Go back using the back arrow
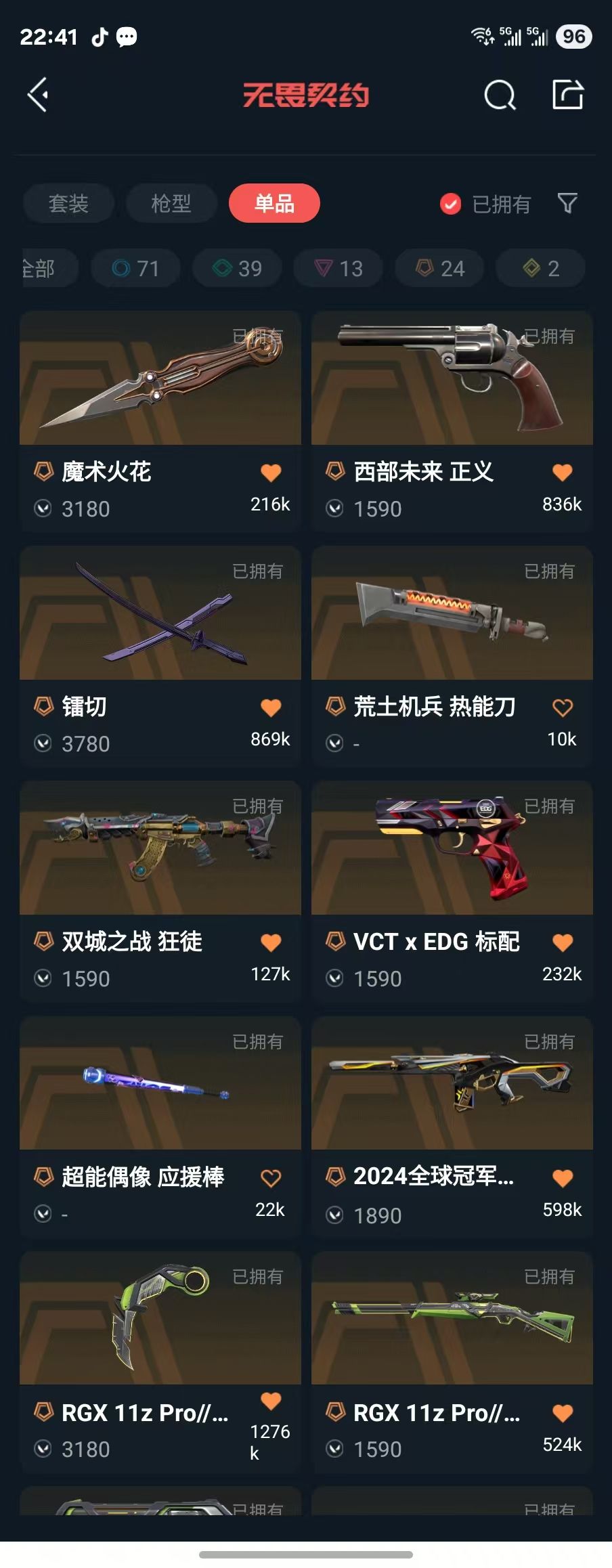Image resolution: width=612 pixels, height=1568 pixels. [x=39, y=95]
